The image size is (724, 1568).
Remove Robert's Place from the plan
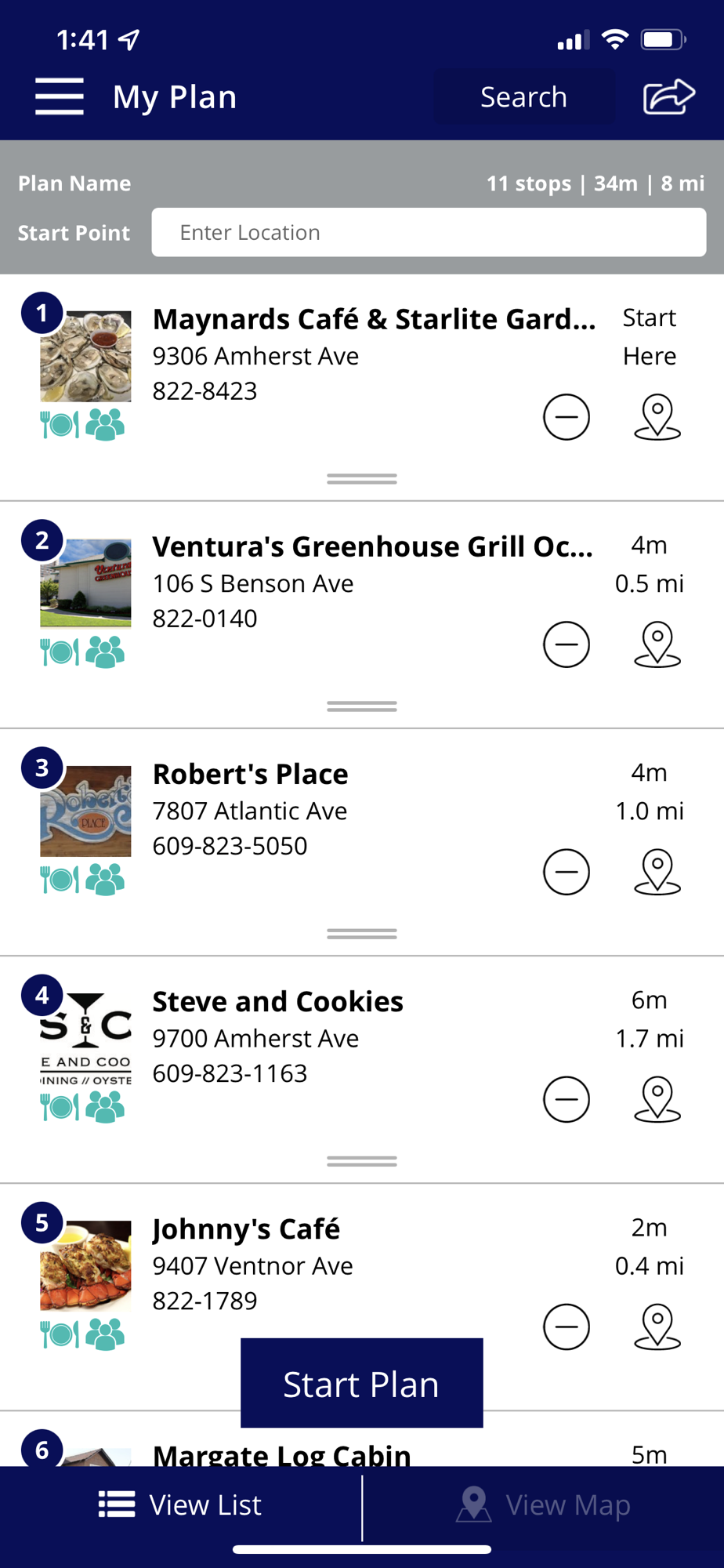point(566,872)
